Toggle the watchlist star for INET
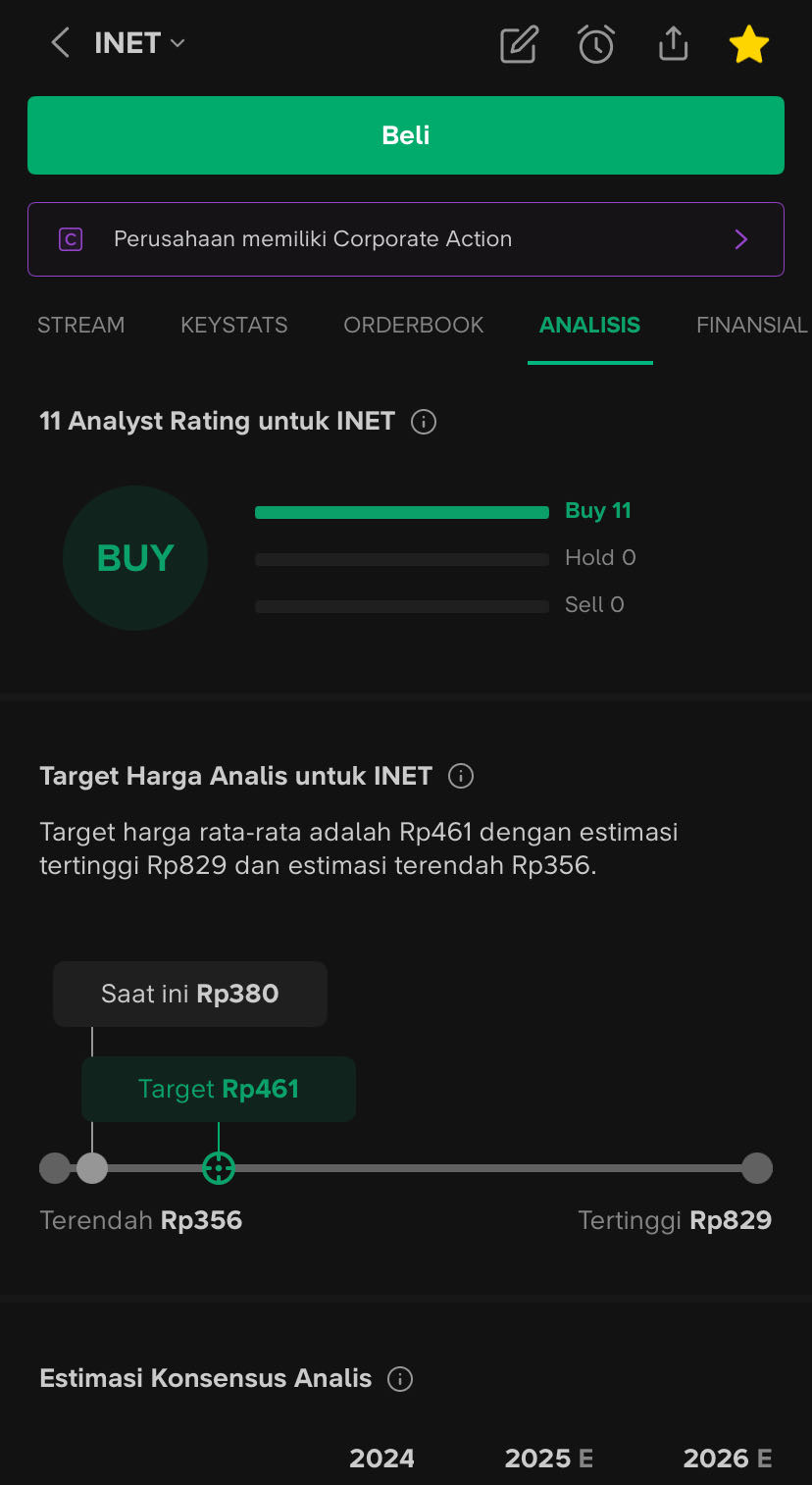 coord(749,45)
